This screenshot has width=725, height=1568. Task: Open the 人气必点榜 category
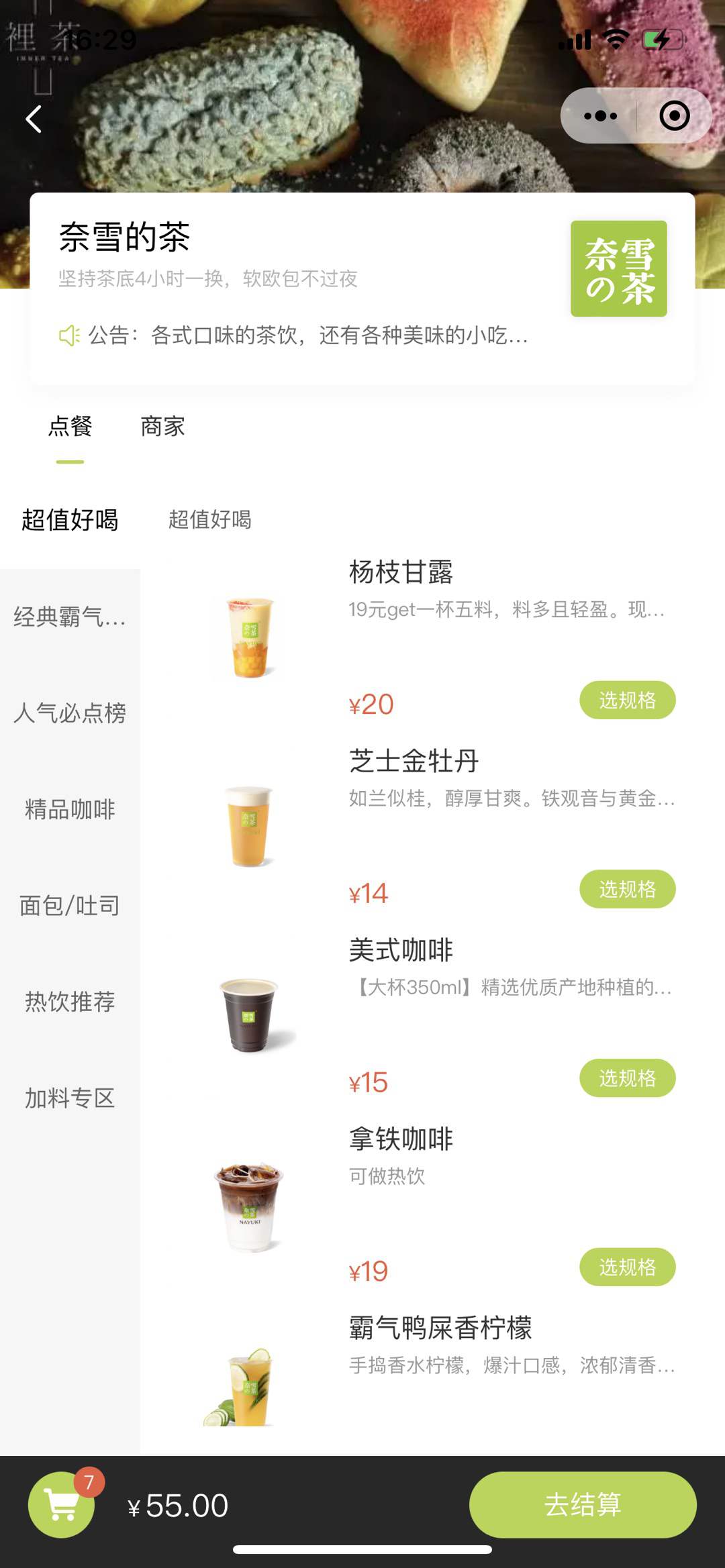click(70, 713)
